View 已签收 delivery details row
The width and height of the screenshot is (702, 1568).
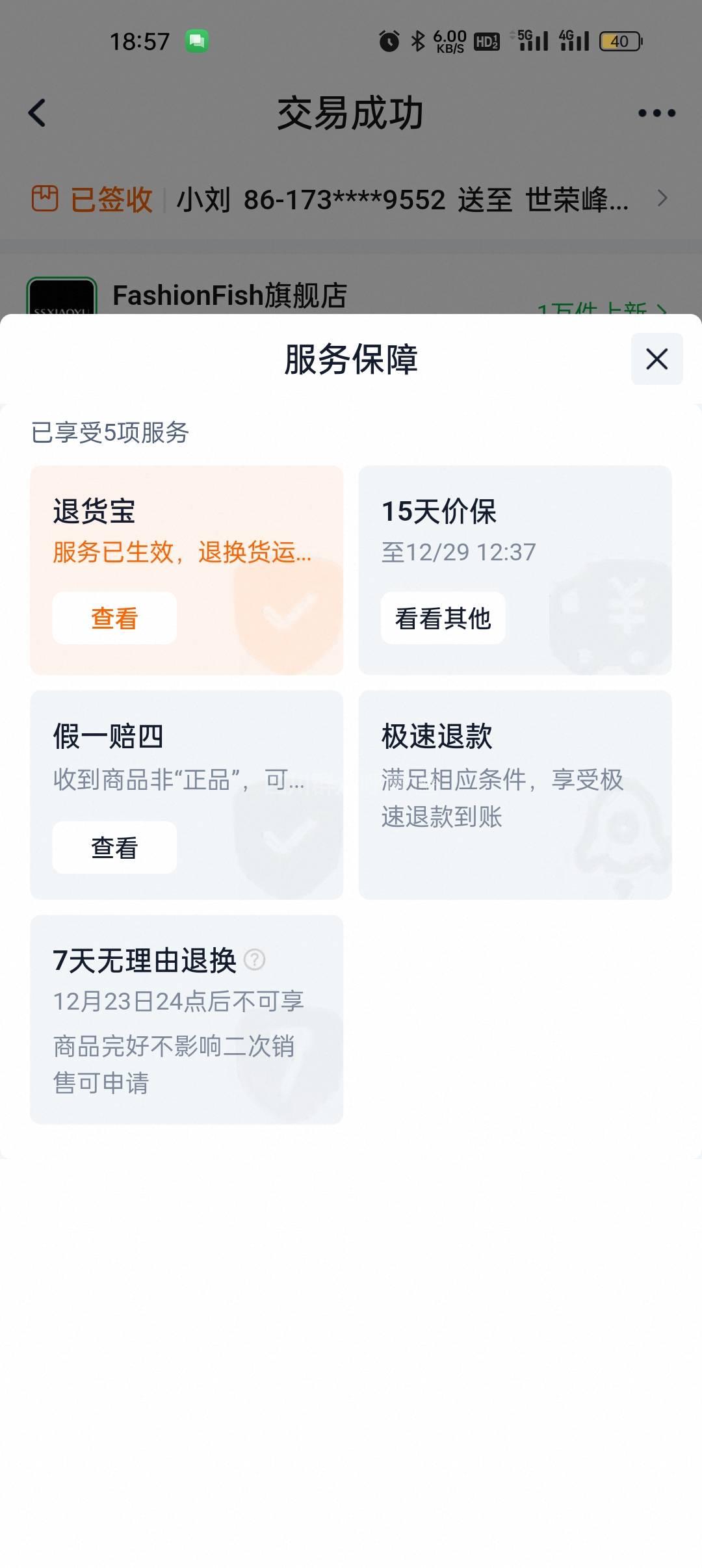[x=351, y=199]
